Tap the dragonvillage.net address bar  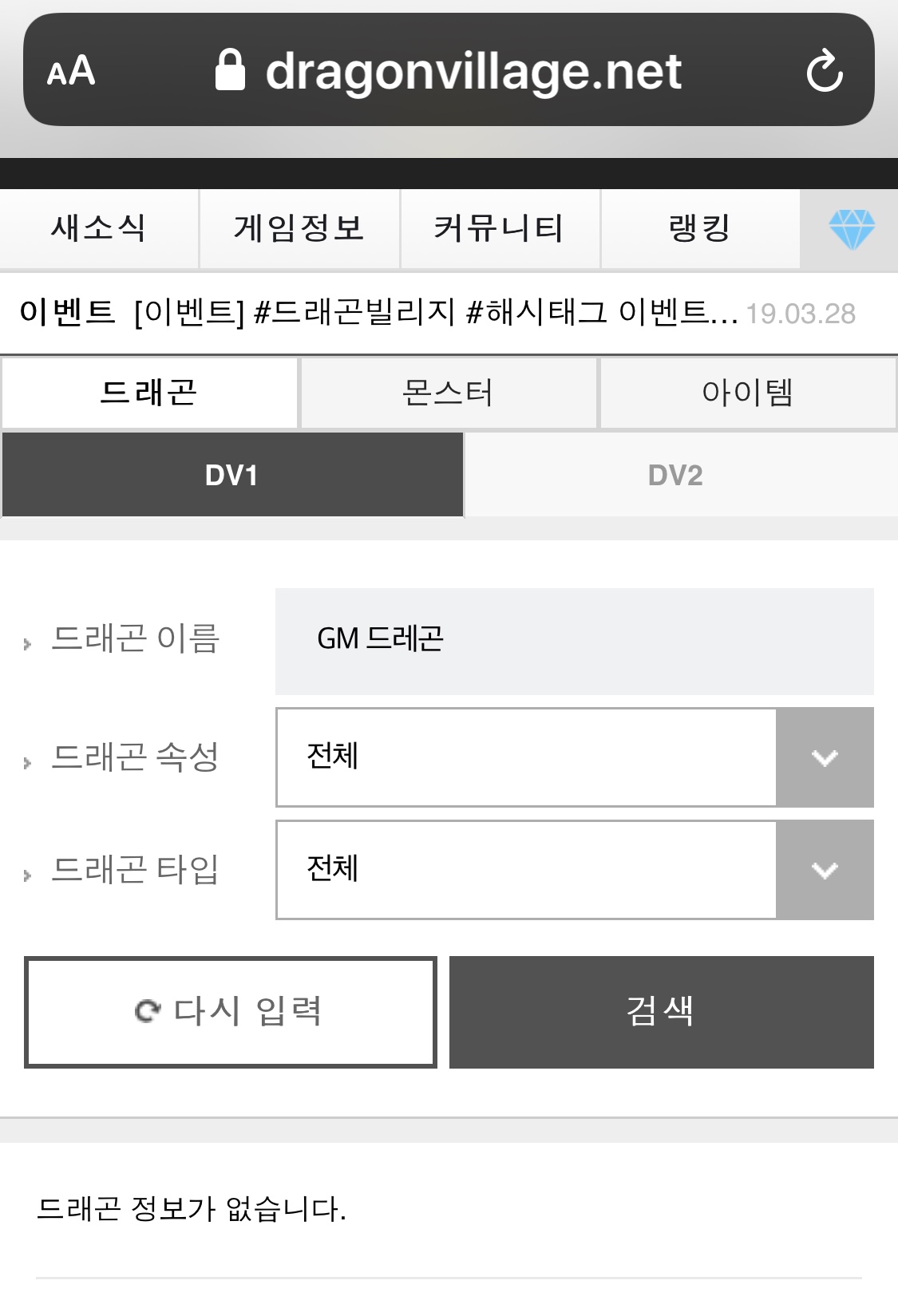pos(473,71)
